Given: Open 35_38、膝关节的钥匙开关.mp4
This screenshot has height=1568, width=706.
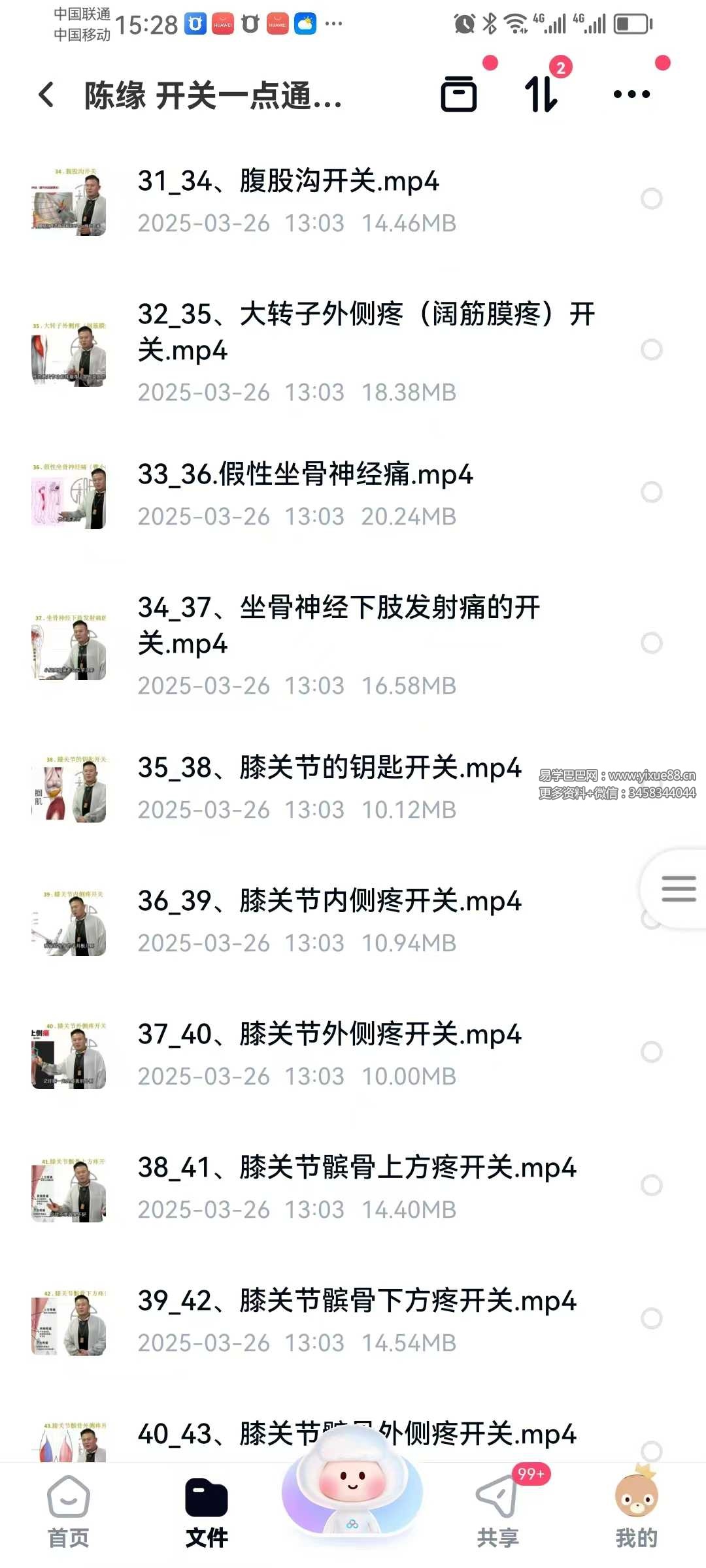Looking at the screenshot, I should (329, 768).
